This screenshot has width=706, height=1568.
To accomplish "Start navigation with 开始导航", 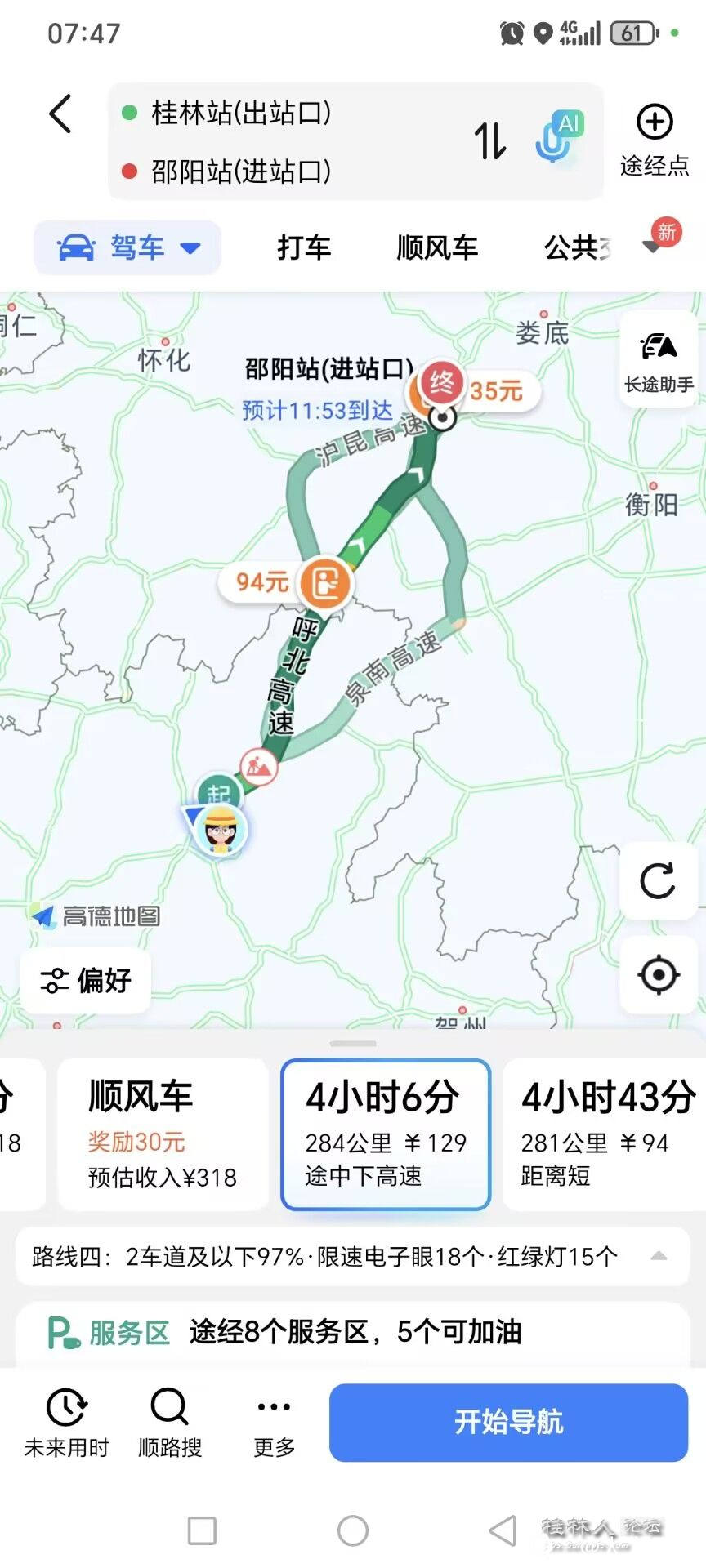I will pyautogui.click(x=508, y=1422).
